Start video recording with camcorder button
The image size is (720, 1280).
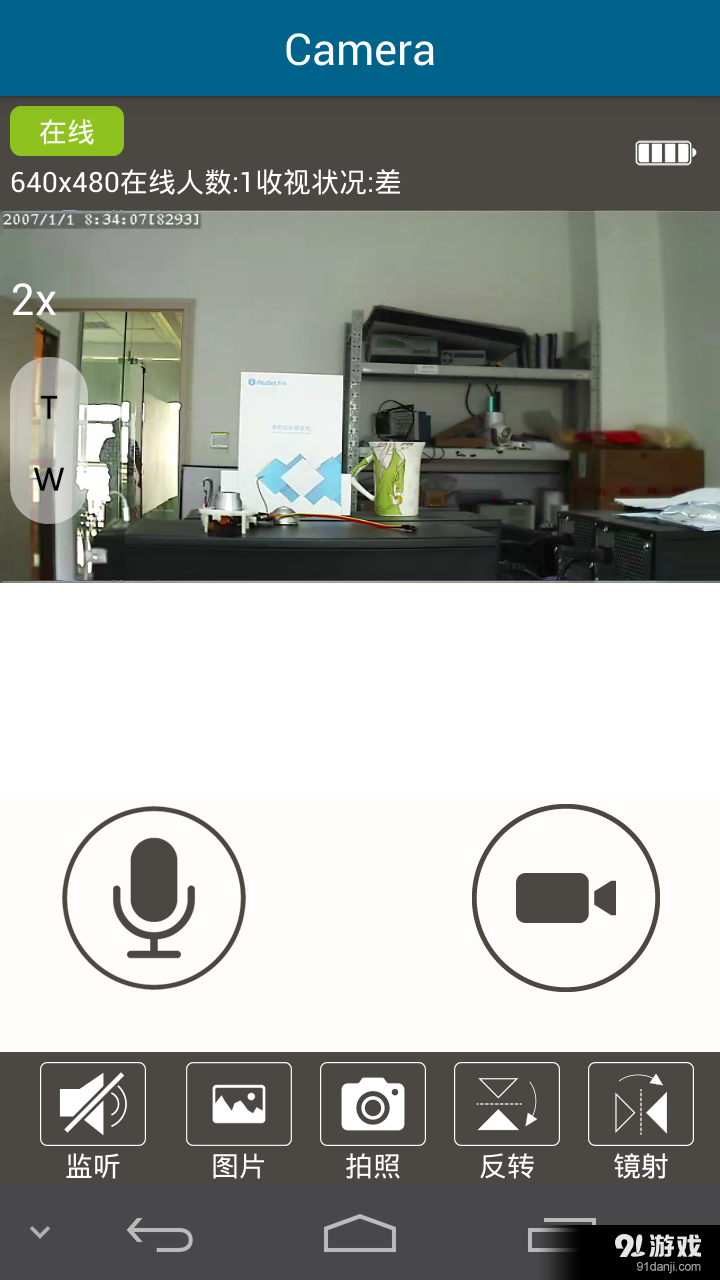[x=565, y=897]
